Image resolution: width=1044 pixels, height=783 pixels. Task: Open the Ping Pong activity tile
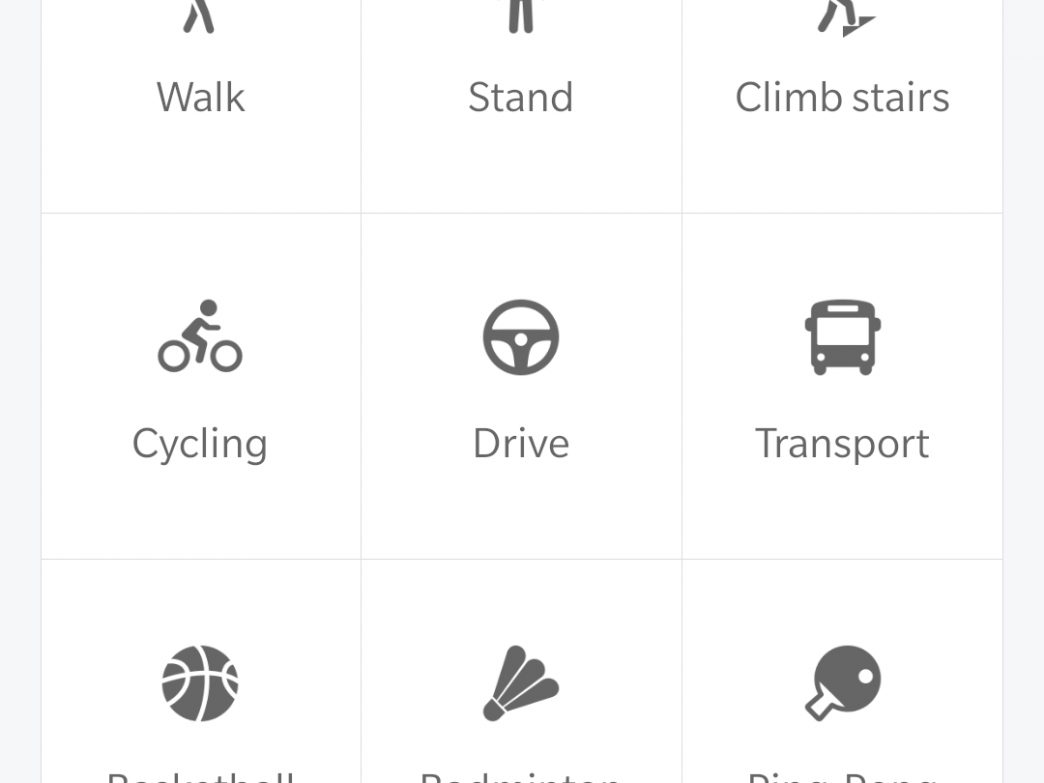[842, 690]
